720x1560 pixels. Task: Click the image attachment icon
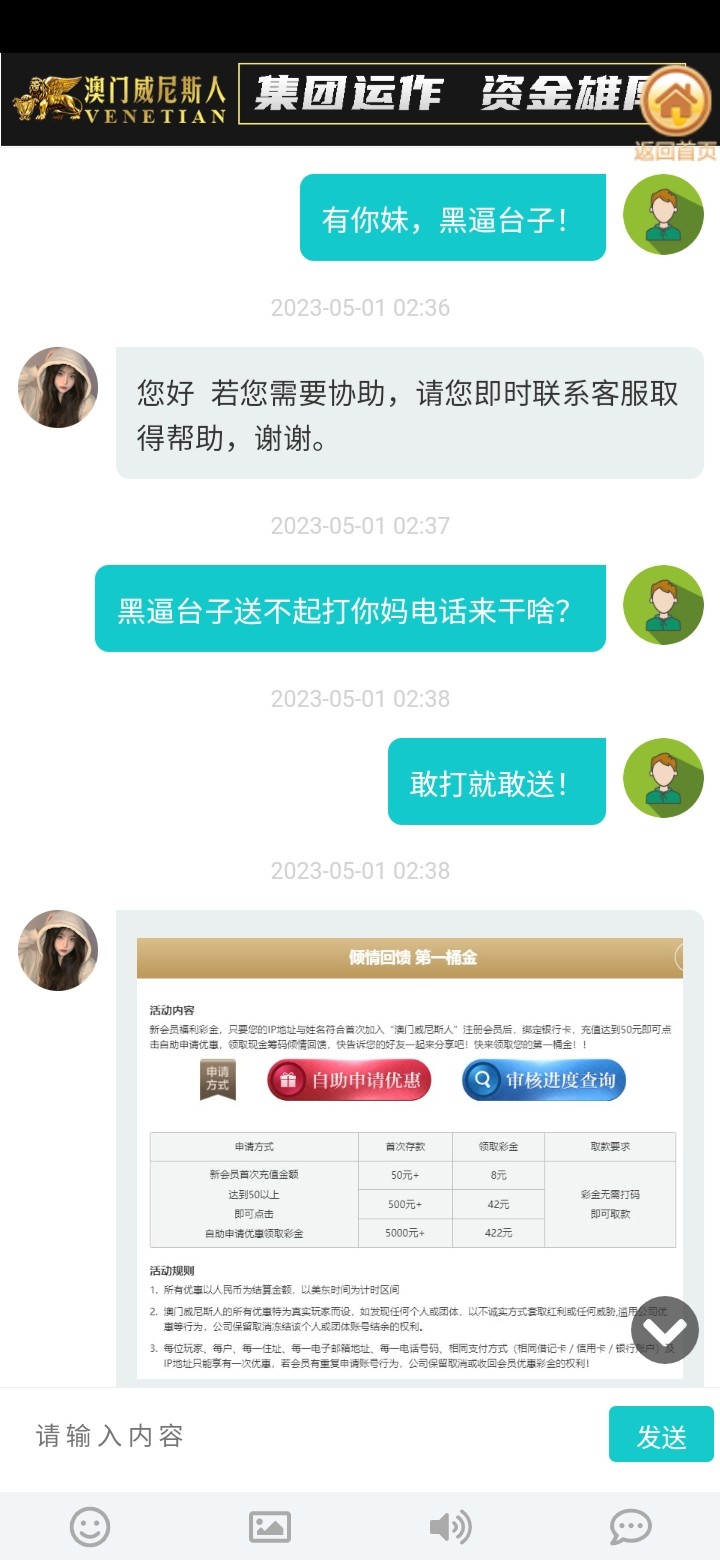click(269, 1527)
